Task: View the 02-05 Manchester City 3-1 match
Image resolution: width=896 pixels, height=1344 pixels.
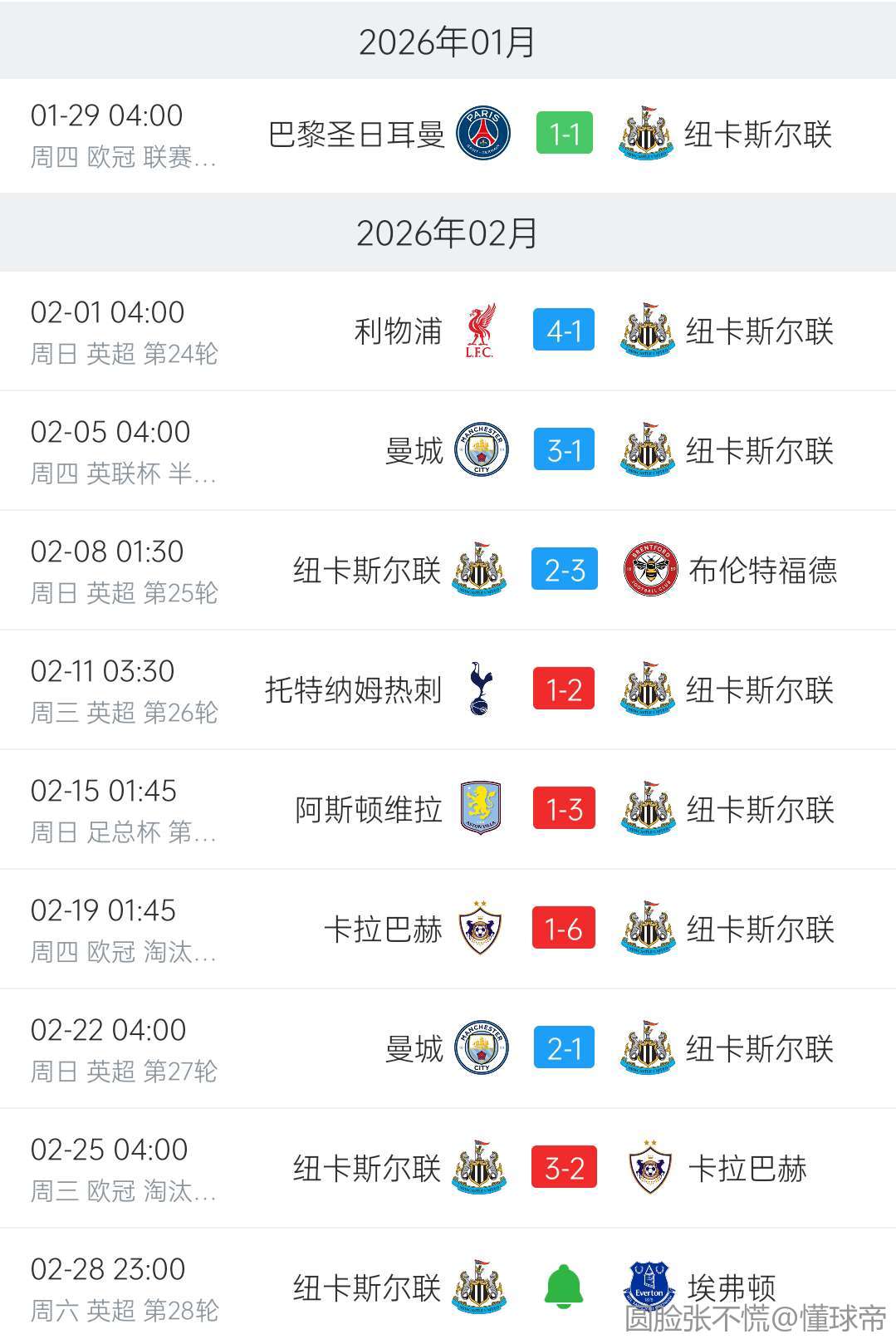Action: coord(564,451)
